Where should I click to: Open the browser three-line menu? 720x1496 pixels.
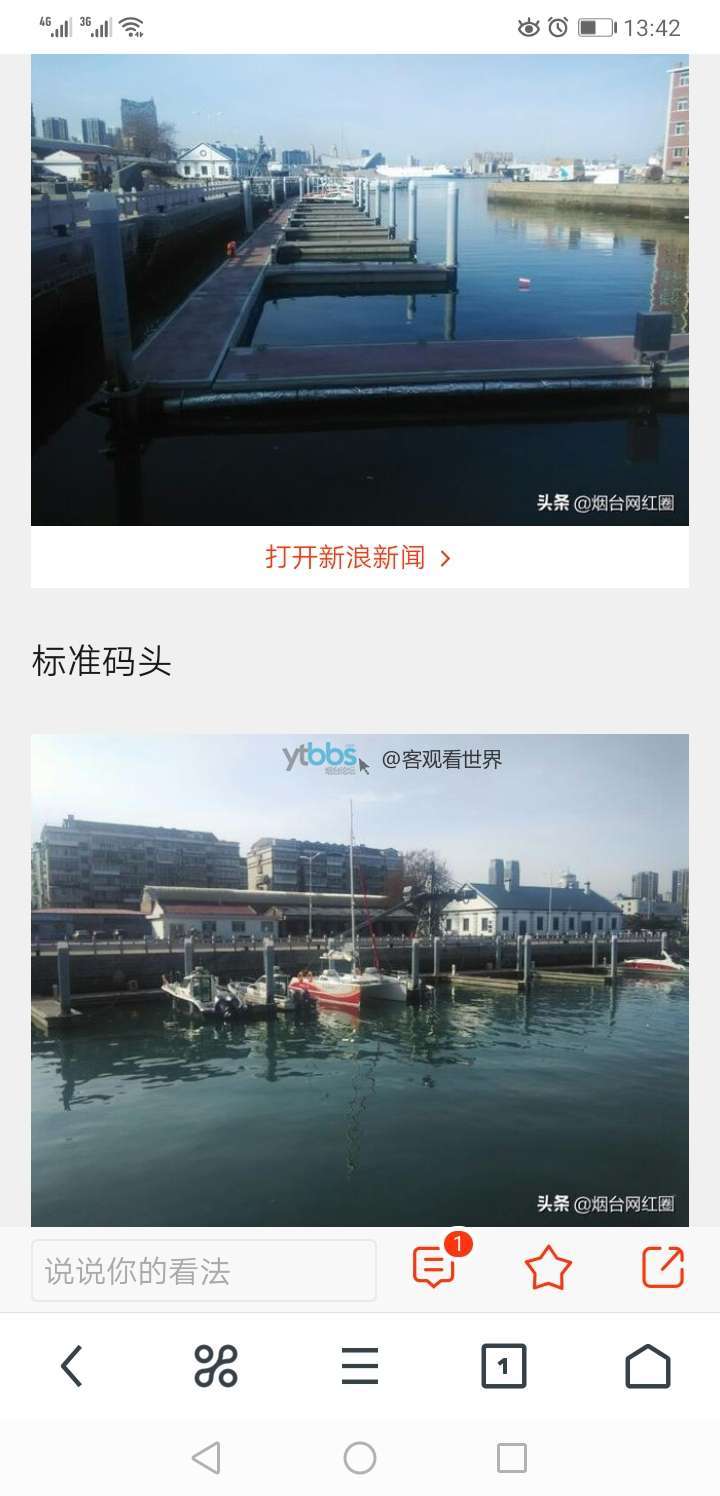click(360, 1366)
